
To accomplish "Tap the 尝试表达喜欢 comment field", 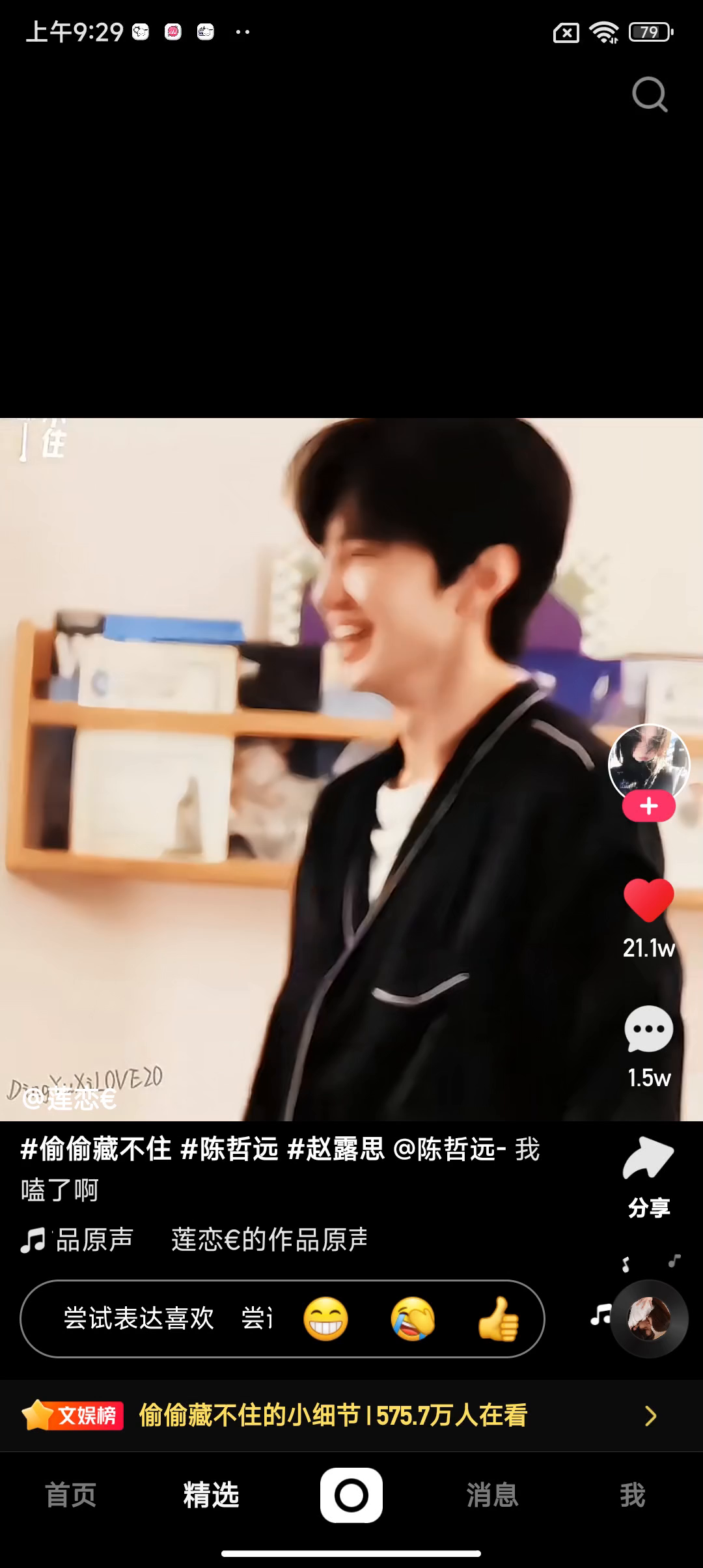I will pos(139,1318).
